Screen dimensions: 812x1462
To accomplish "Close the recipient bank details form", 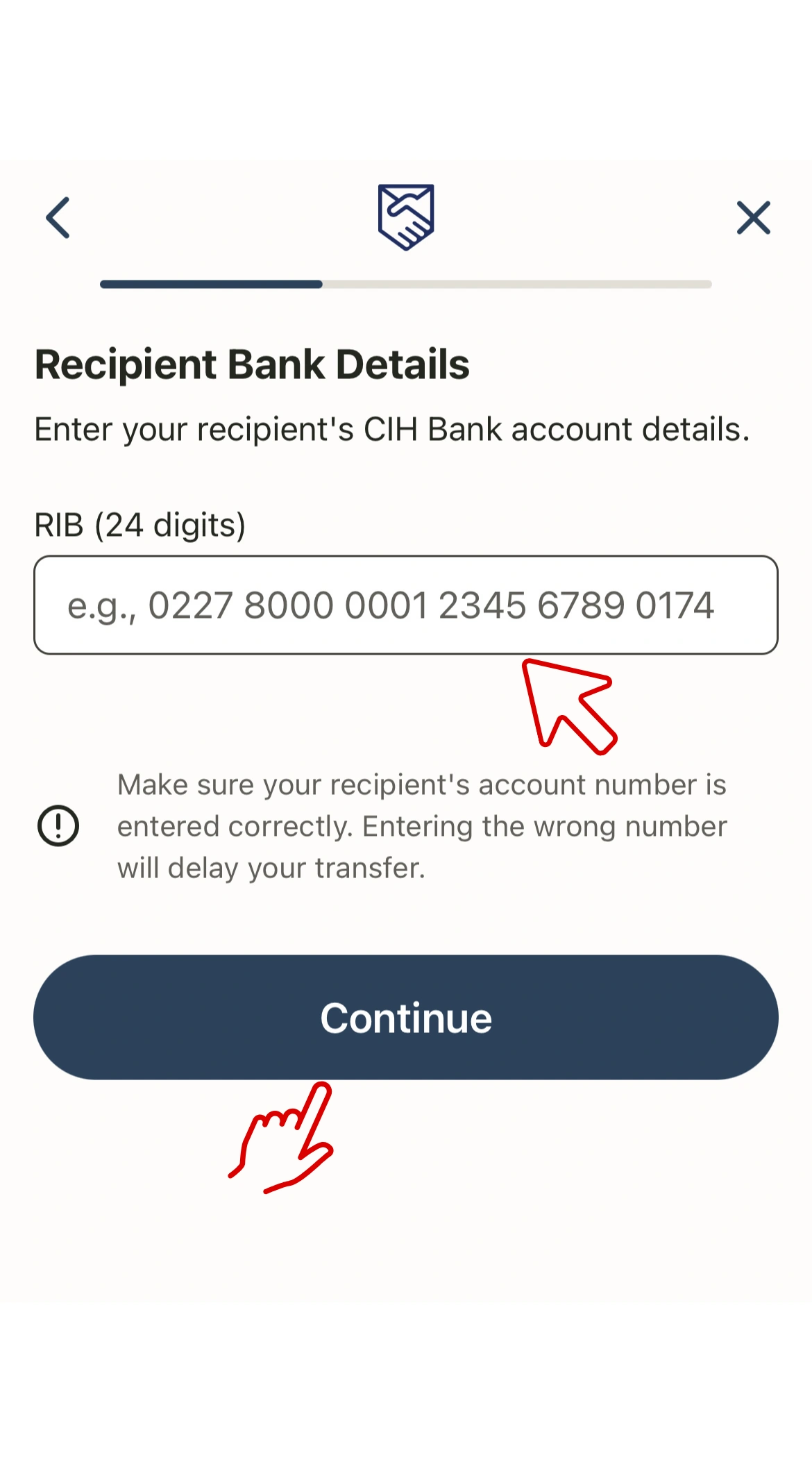I will pyautogui.click(x=753, y=218).
